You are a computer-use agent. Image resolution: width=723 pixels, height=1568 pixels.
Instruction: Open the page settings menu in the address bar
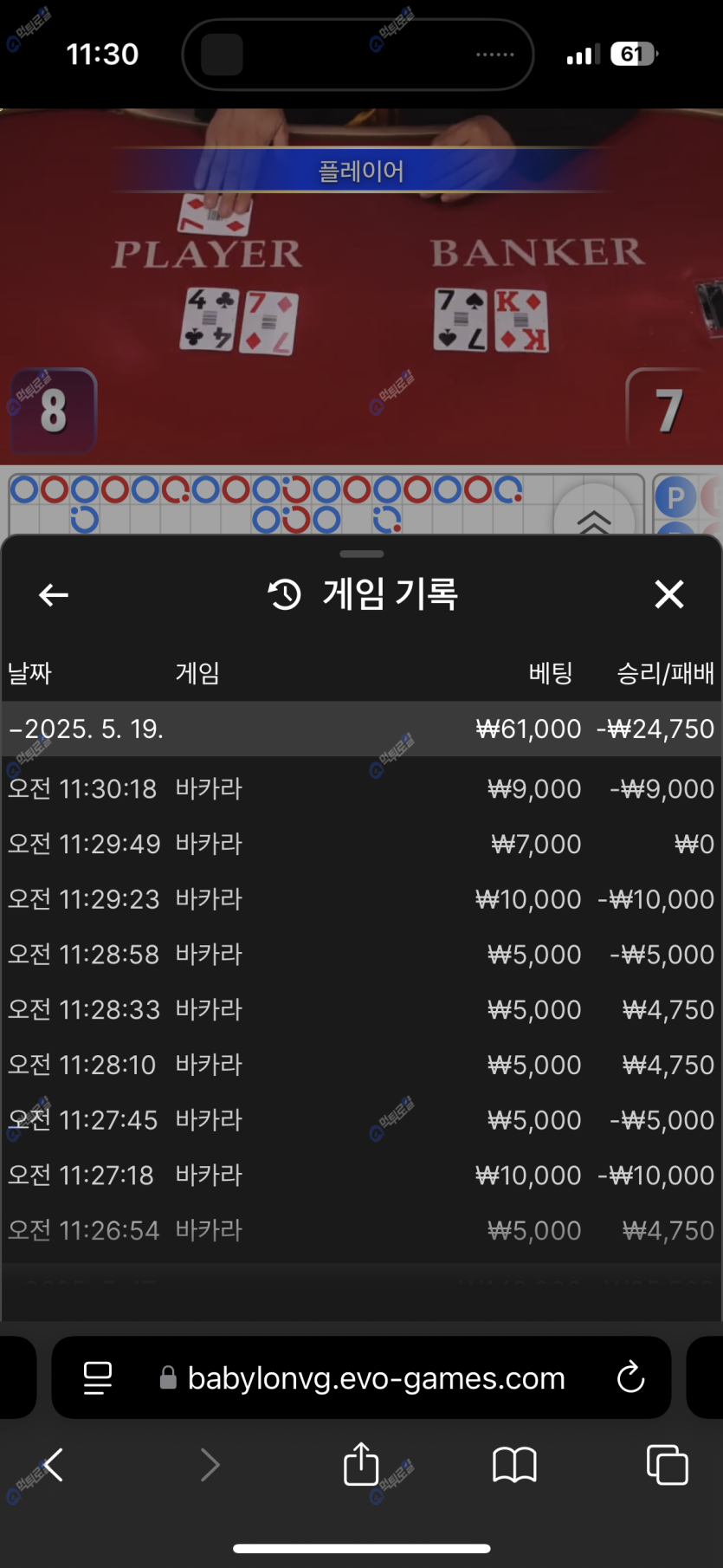click(97, 1377)
